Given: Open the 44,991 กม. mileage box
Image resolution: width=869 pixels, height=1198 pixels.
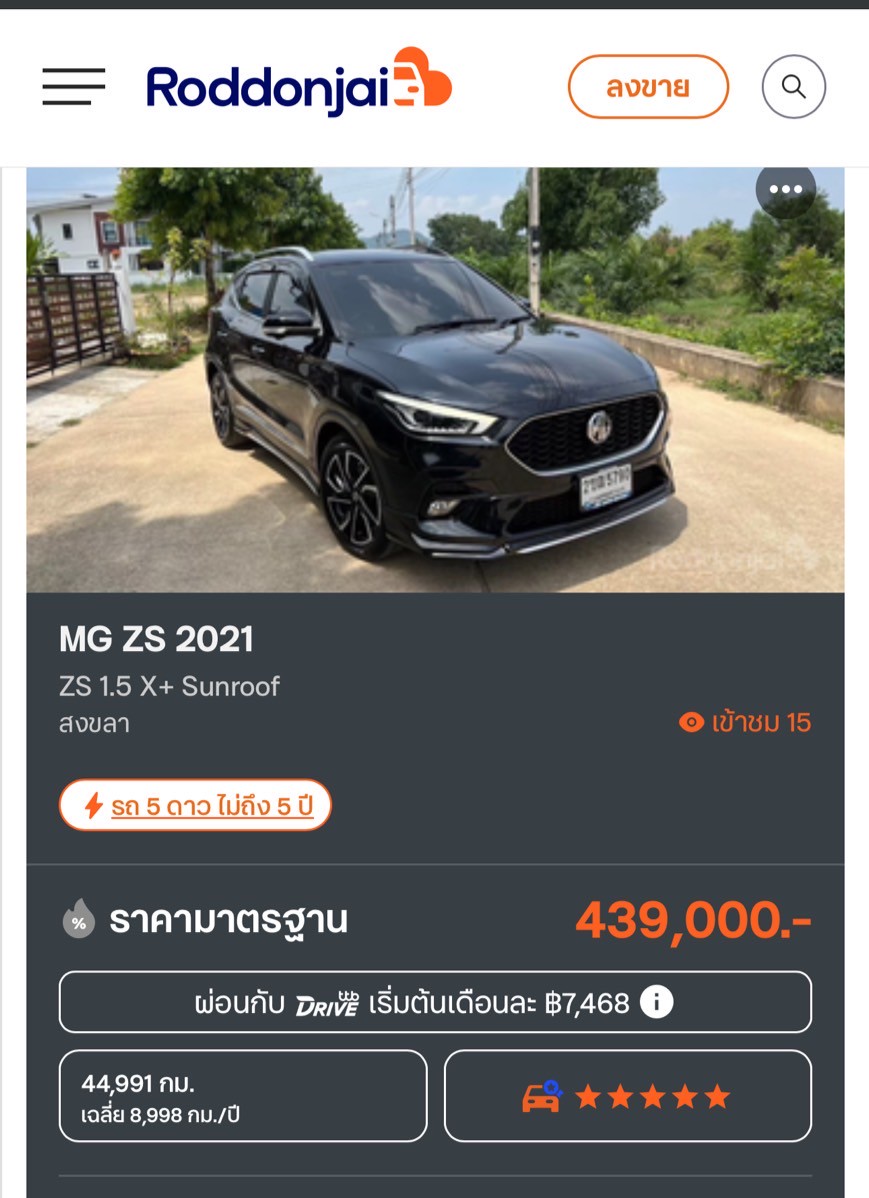Looking at the screenshot, I should tap(243, 1096).
